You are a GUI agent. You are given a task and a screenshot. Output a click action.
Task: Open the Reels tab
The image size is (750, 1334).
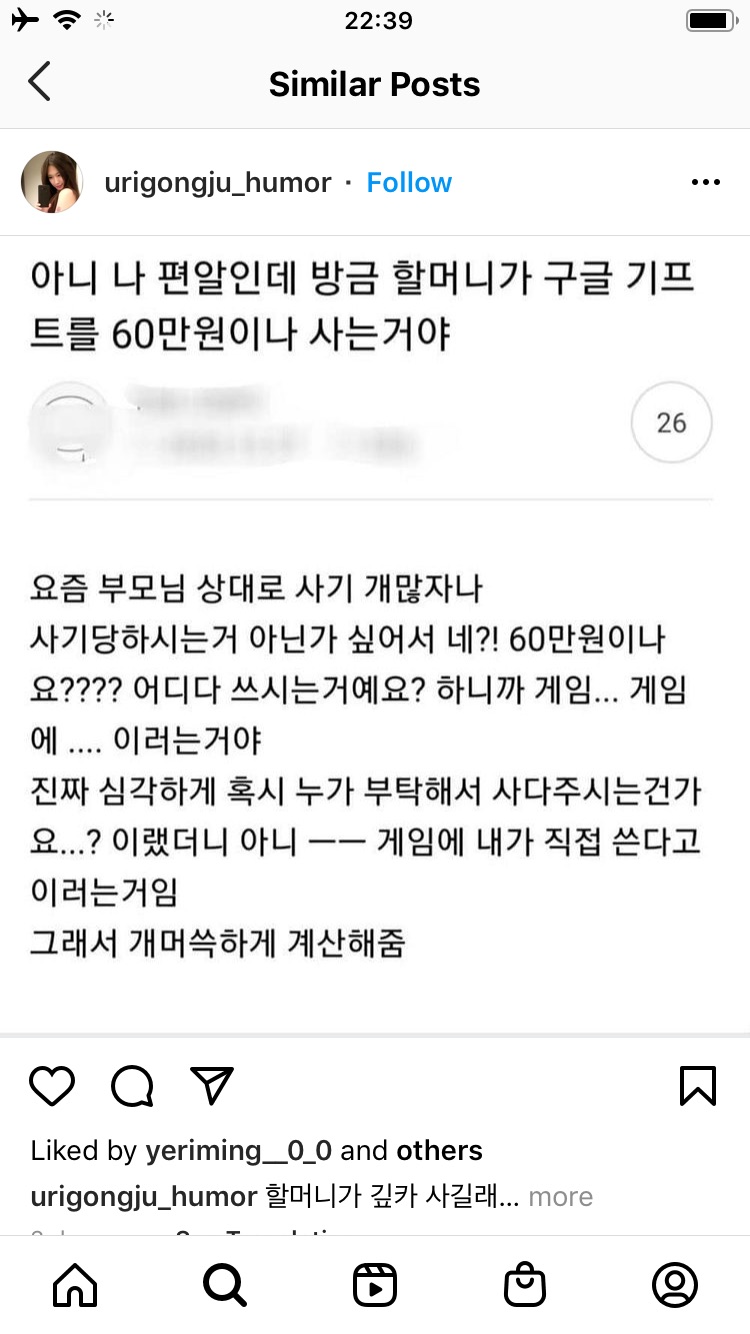click(x=375, y=1285)
